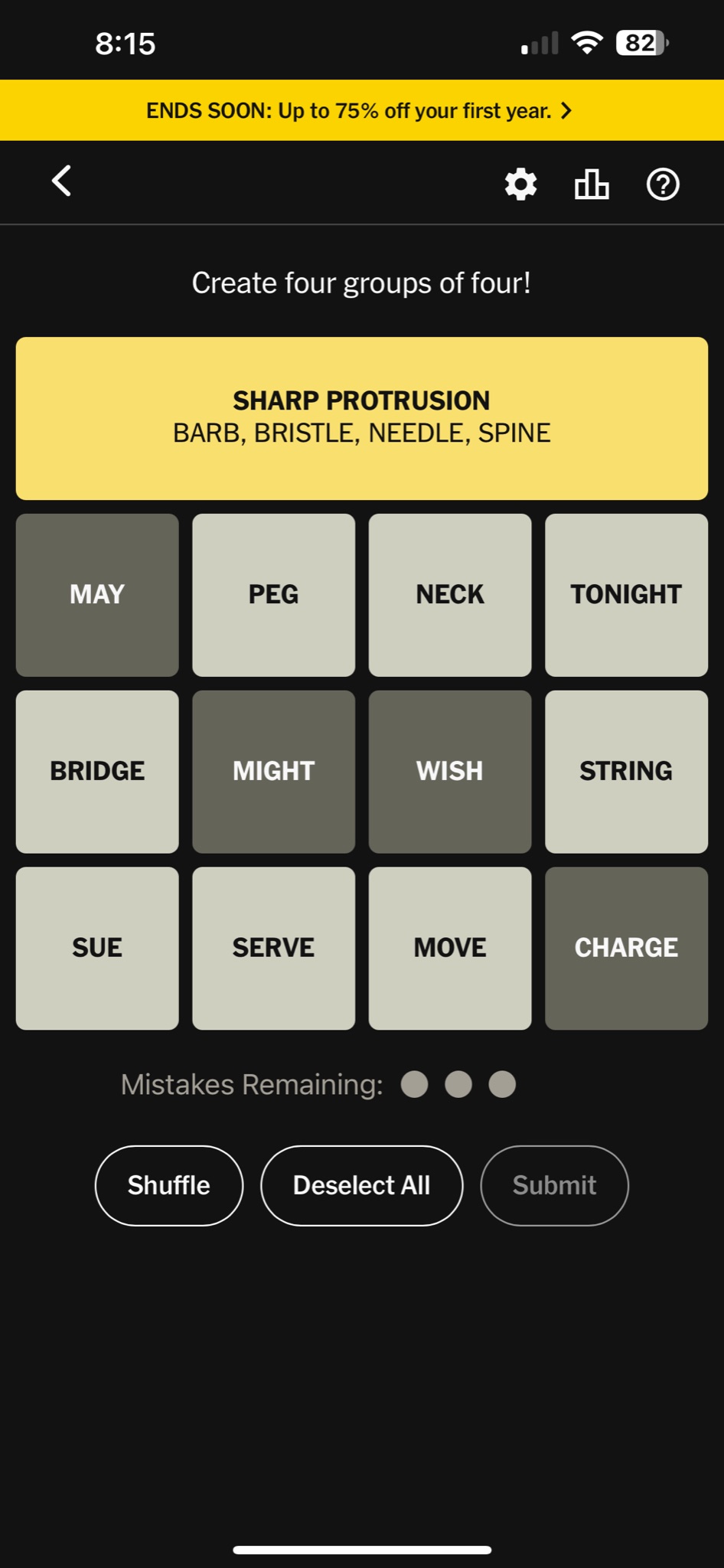Tap Deselect All
Image resolution: width=724 pixels, height=1568 pixels.
362,1185
